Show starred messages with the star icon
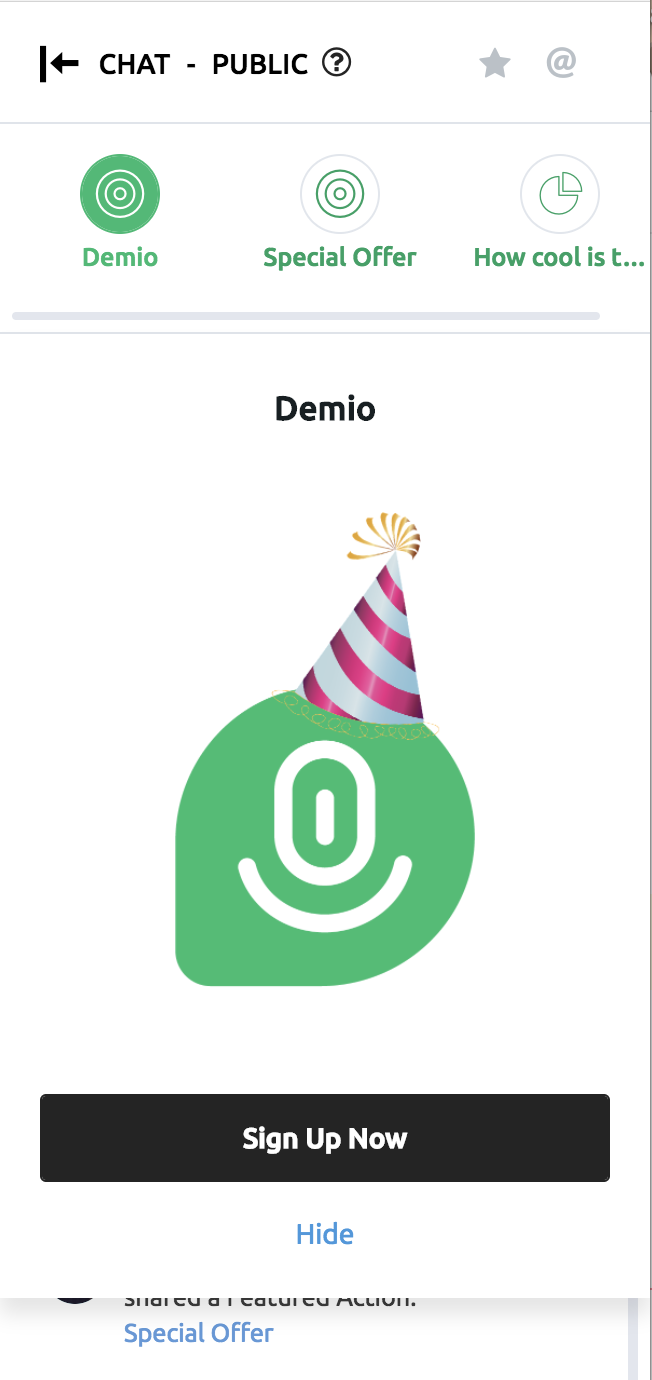The height and width of the screenshot is (1380, 652). point(495,64)
